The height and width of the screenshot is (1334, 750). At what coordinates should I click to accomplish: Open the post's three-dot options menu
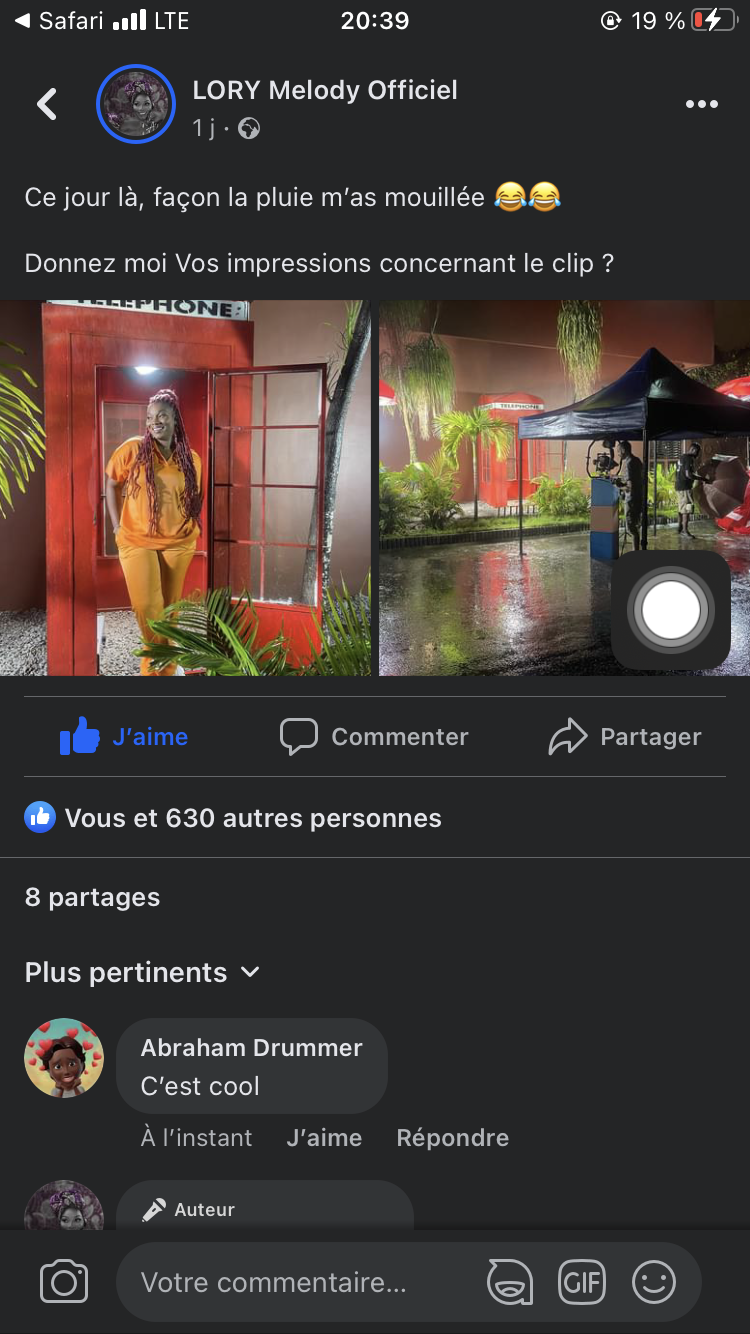tap(701, 104)
